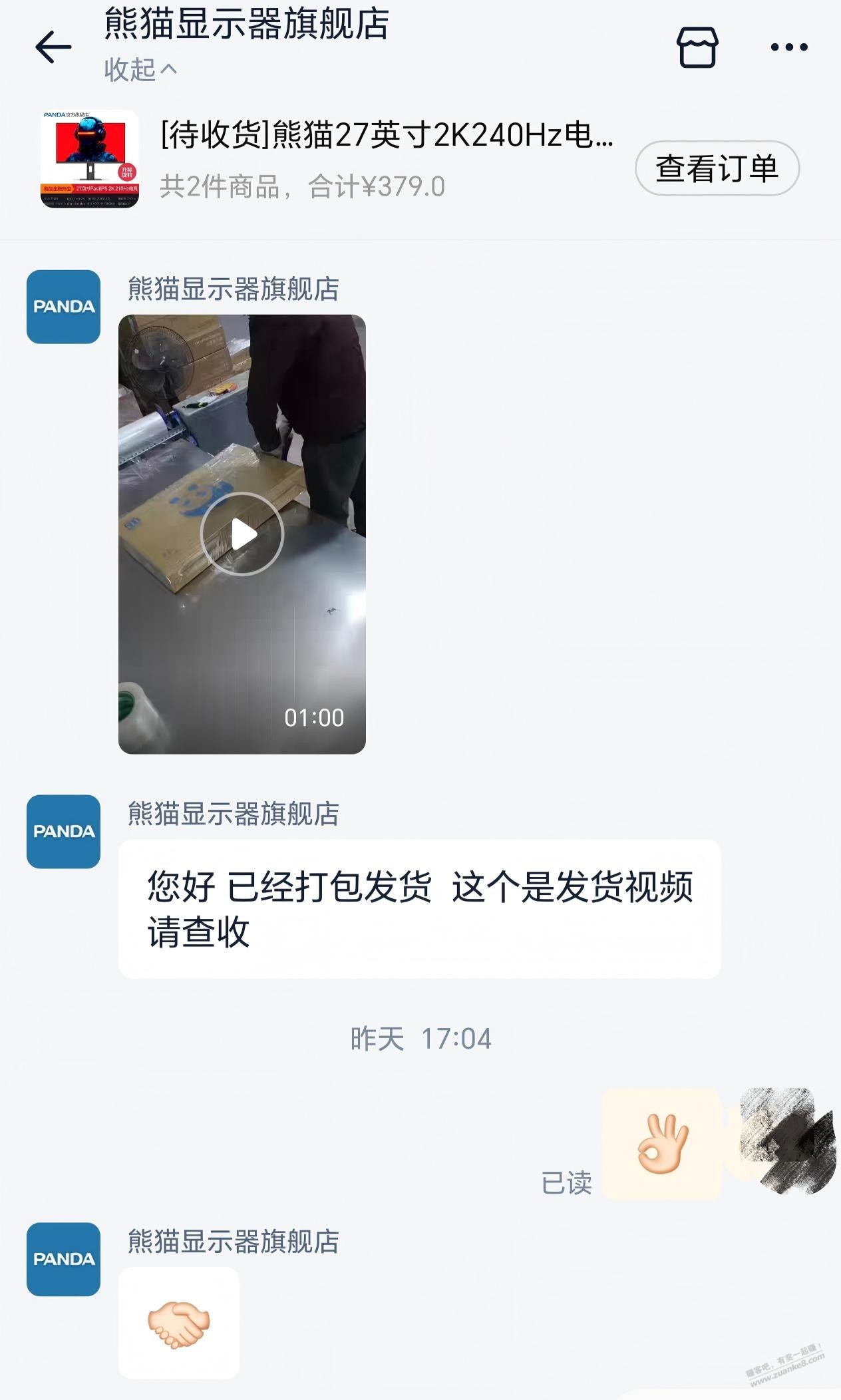The width and height of the screenshot is (841, 1400).
Task: Open the store page icon
Action: tap(697, 47)
